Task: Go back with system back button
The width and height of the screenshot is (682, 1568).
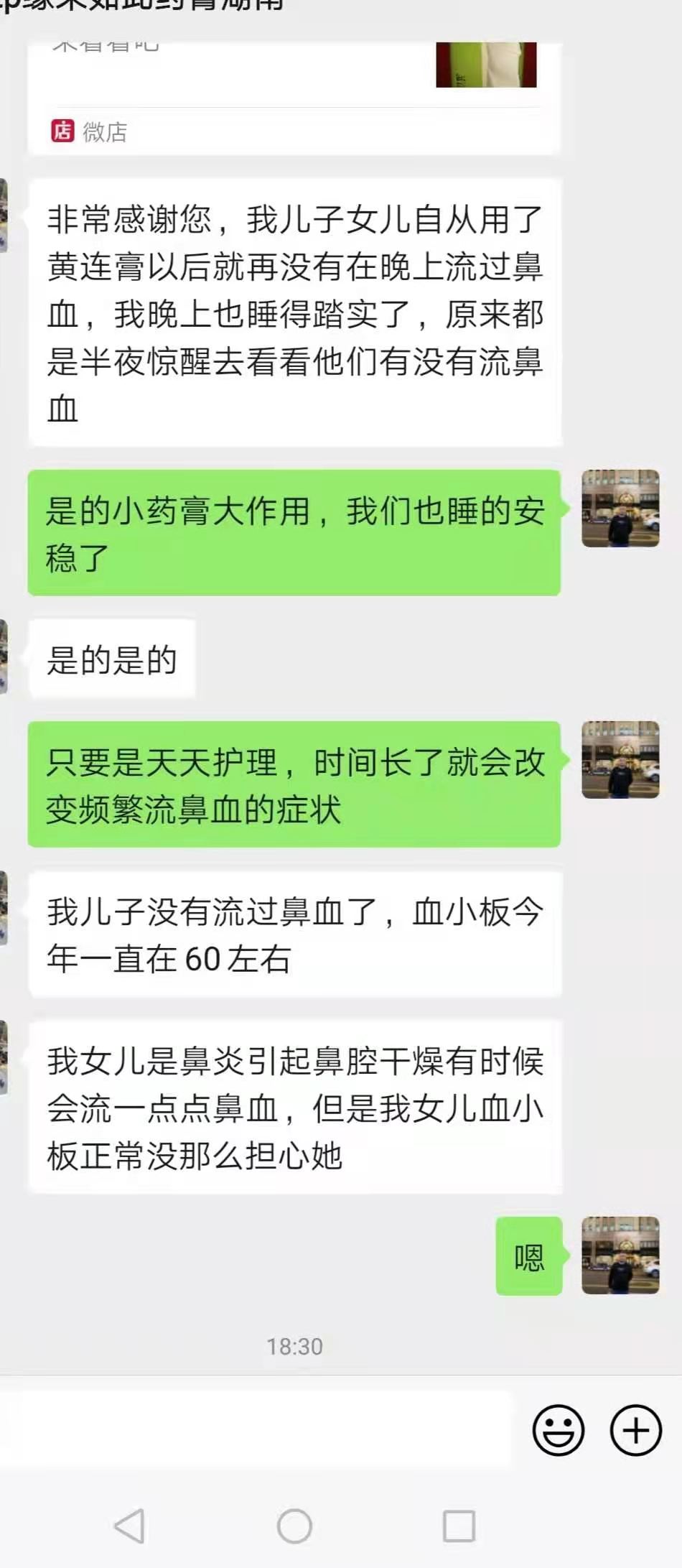Action: [130, 1526]
